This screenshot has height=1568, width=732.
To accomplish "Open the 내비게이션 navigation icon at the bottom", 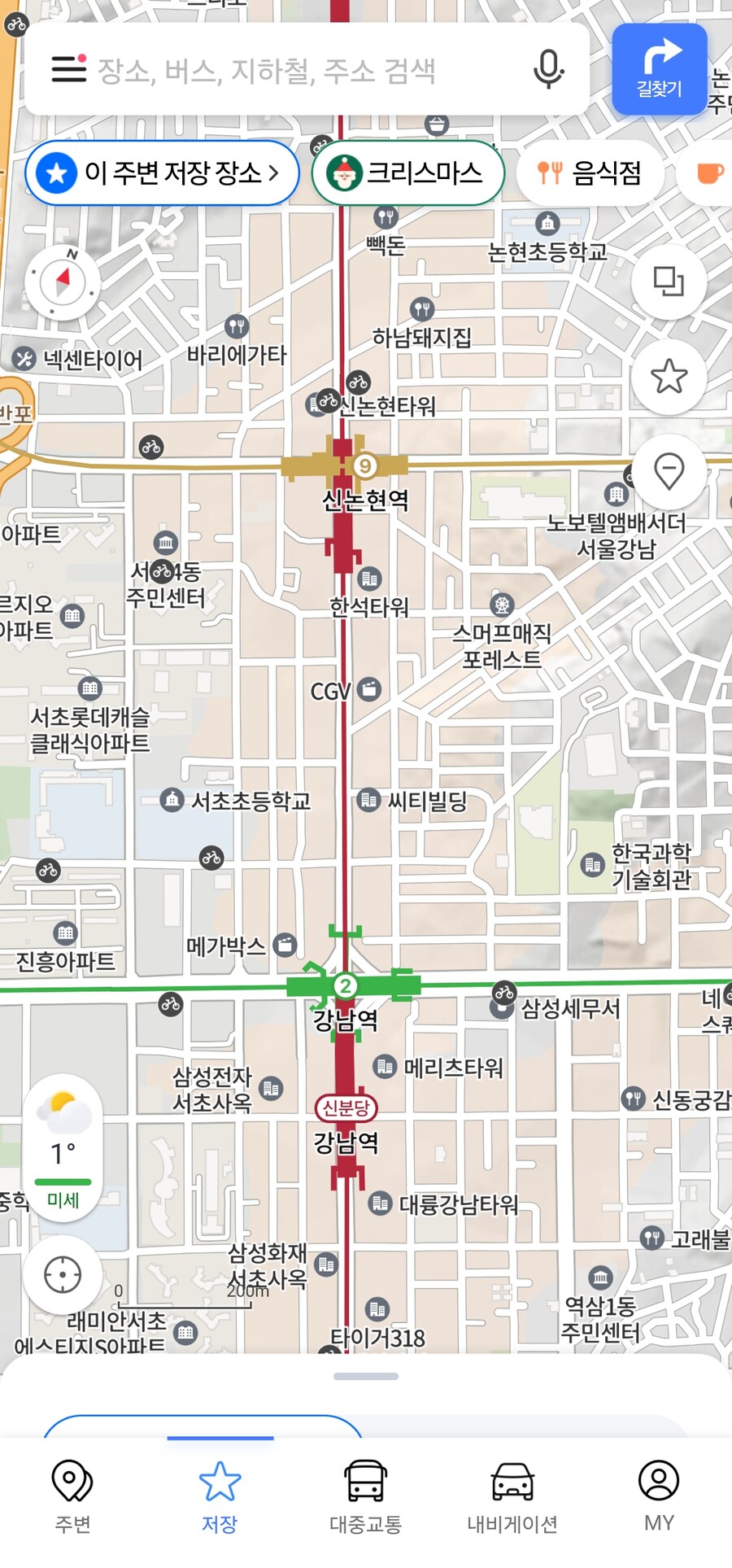I will pyautogui.click(x=512, y=1497).
